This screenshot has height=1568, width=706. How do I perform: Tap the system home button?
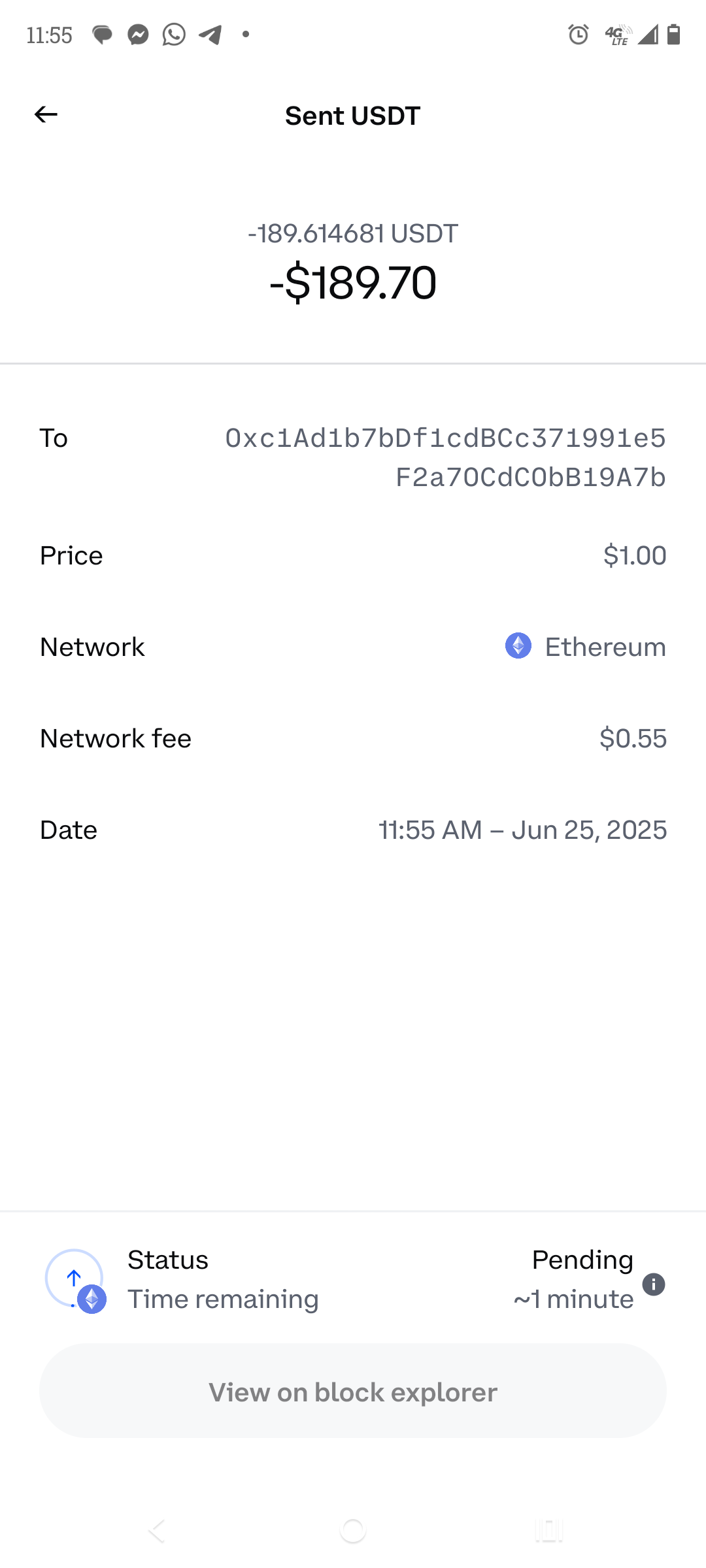pyautogui.click(x=353, y=1530)
